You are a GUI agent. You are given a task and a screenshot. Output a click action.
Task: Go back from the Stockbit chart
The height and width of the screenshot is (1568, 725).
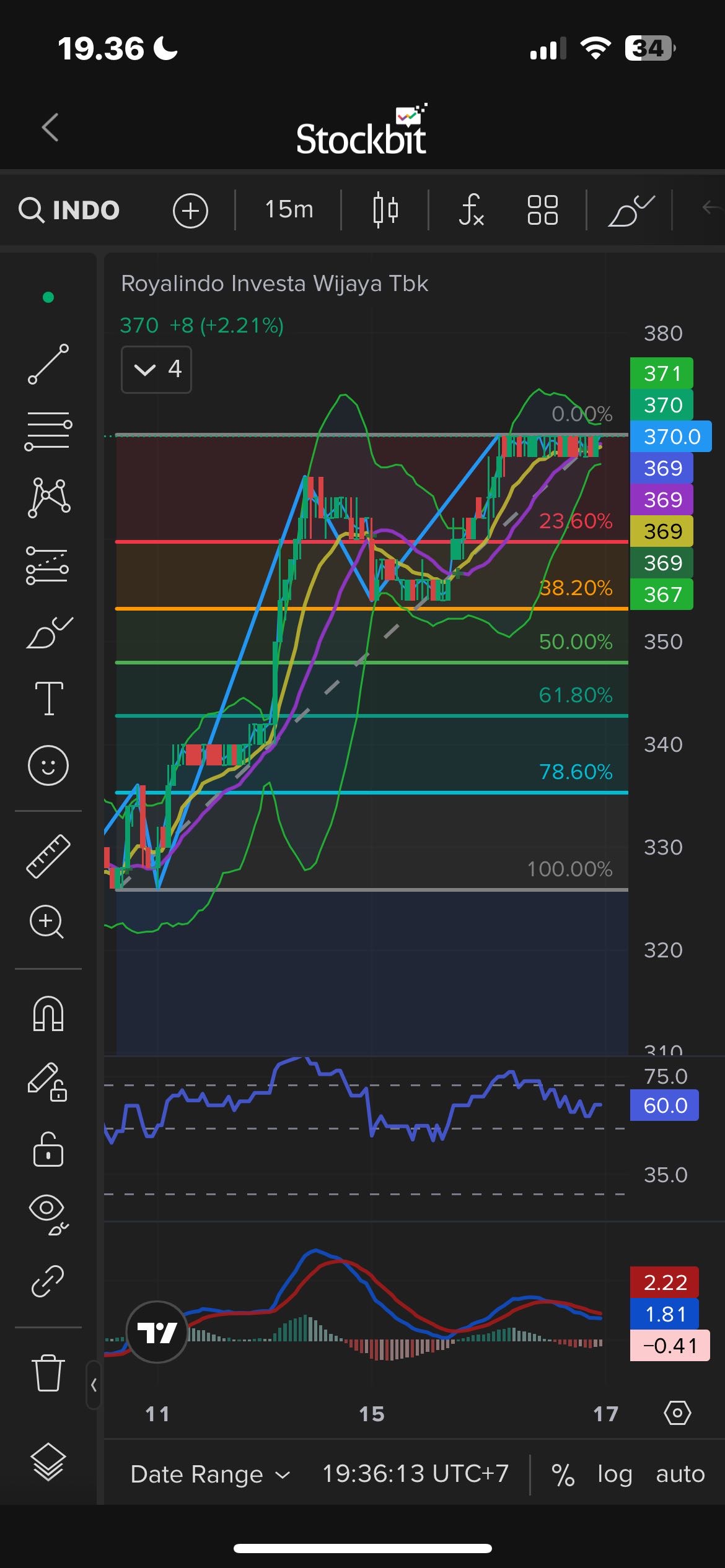(50, 128)
